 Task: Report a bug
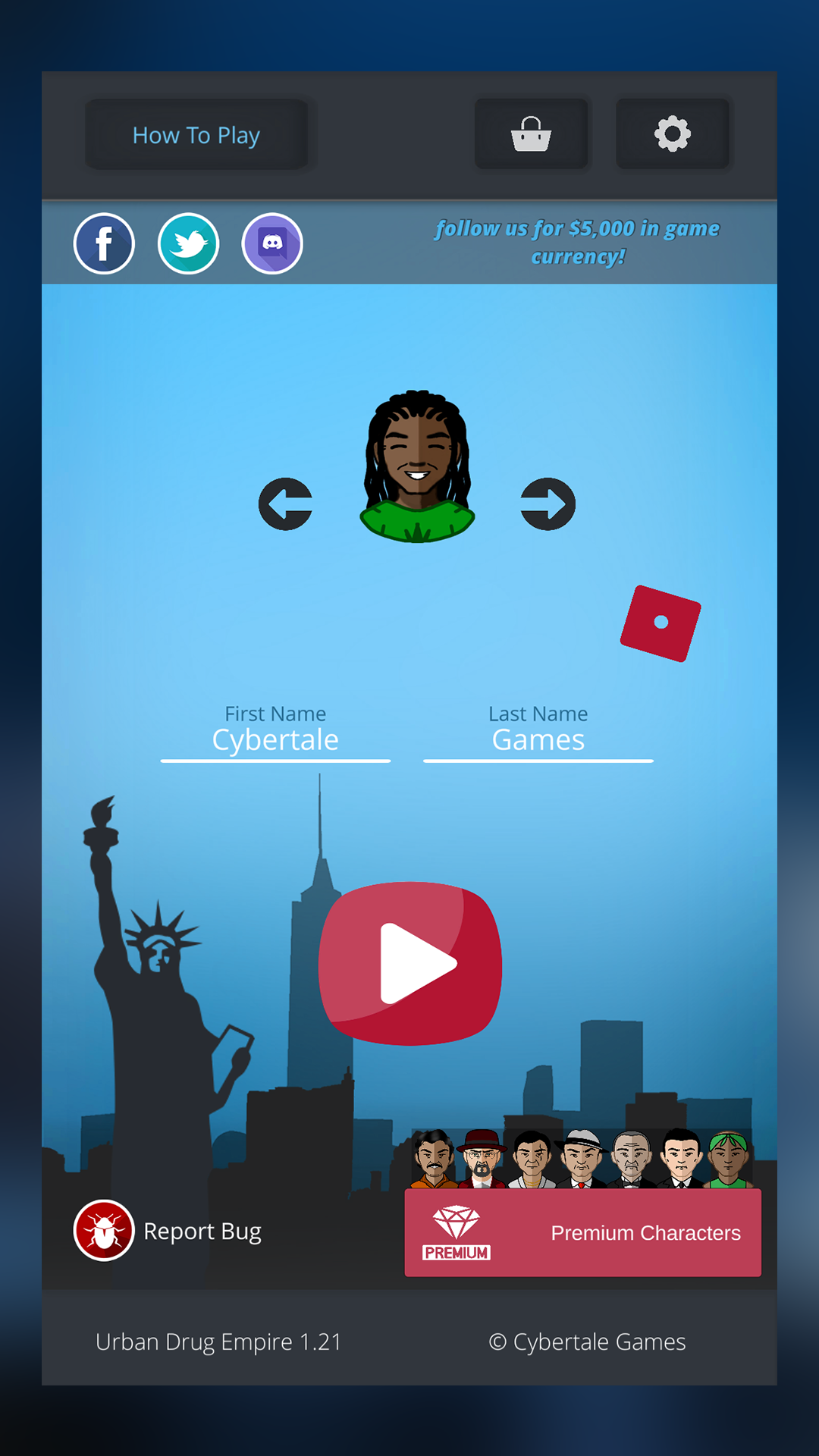pos(168,1231)
